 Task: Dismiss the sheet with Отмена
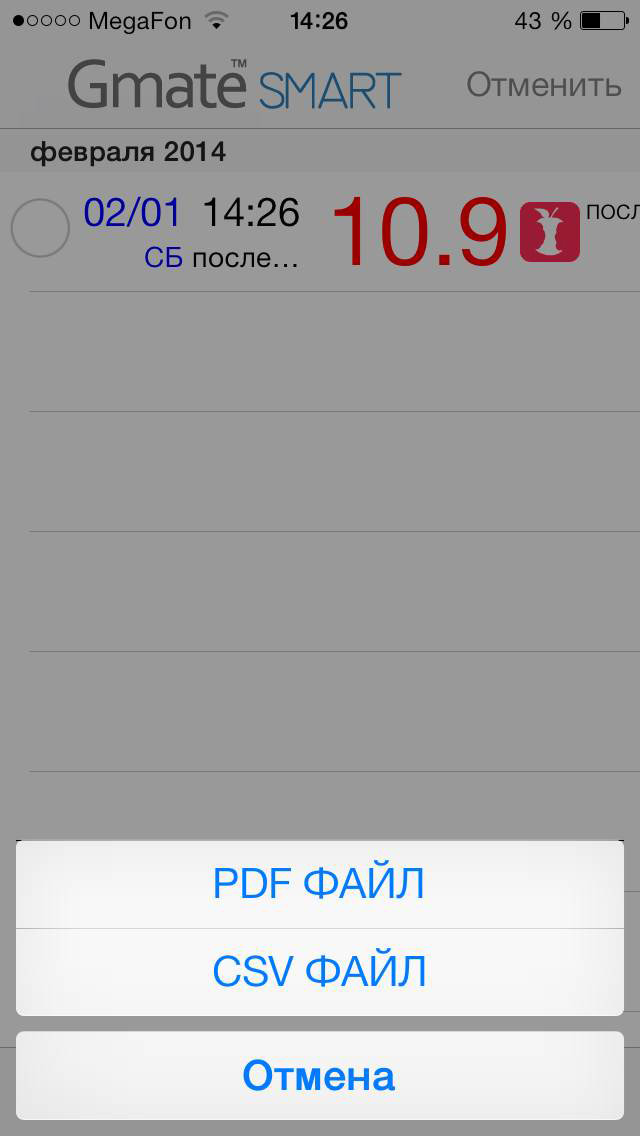click(x=319, y=1076)
